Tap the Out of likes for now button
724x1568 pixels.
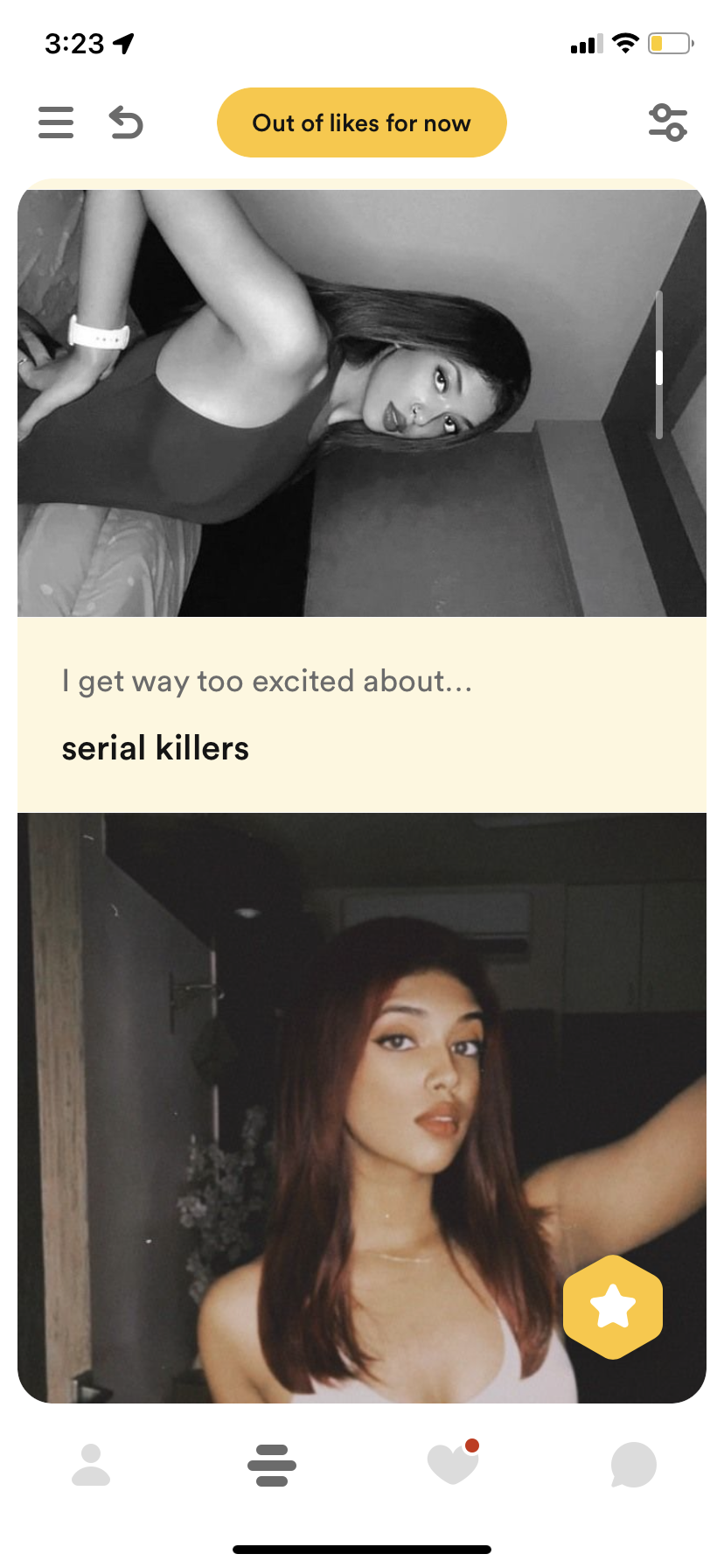point(361,122)
